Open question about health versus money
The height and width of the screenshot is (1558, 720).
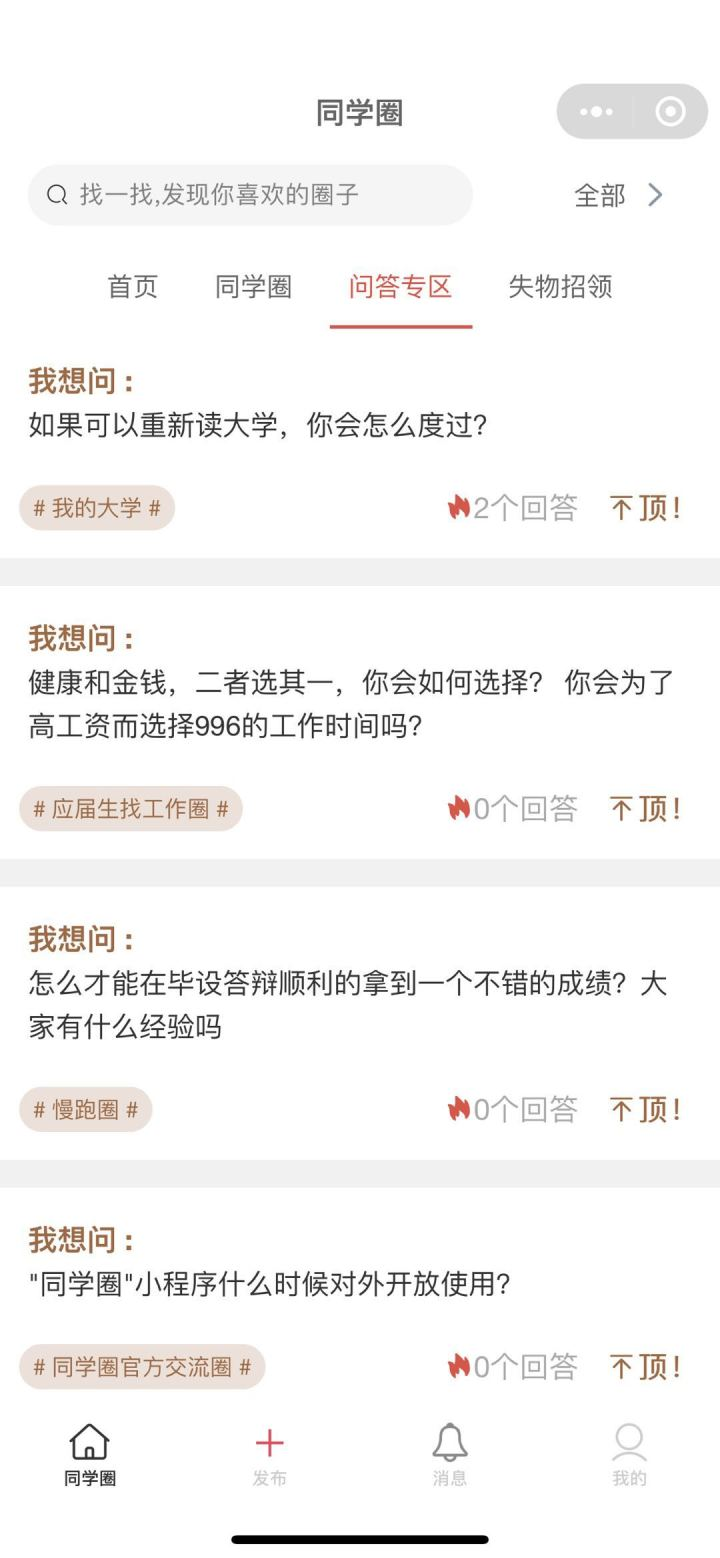[x=350, y=704]
